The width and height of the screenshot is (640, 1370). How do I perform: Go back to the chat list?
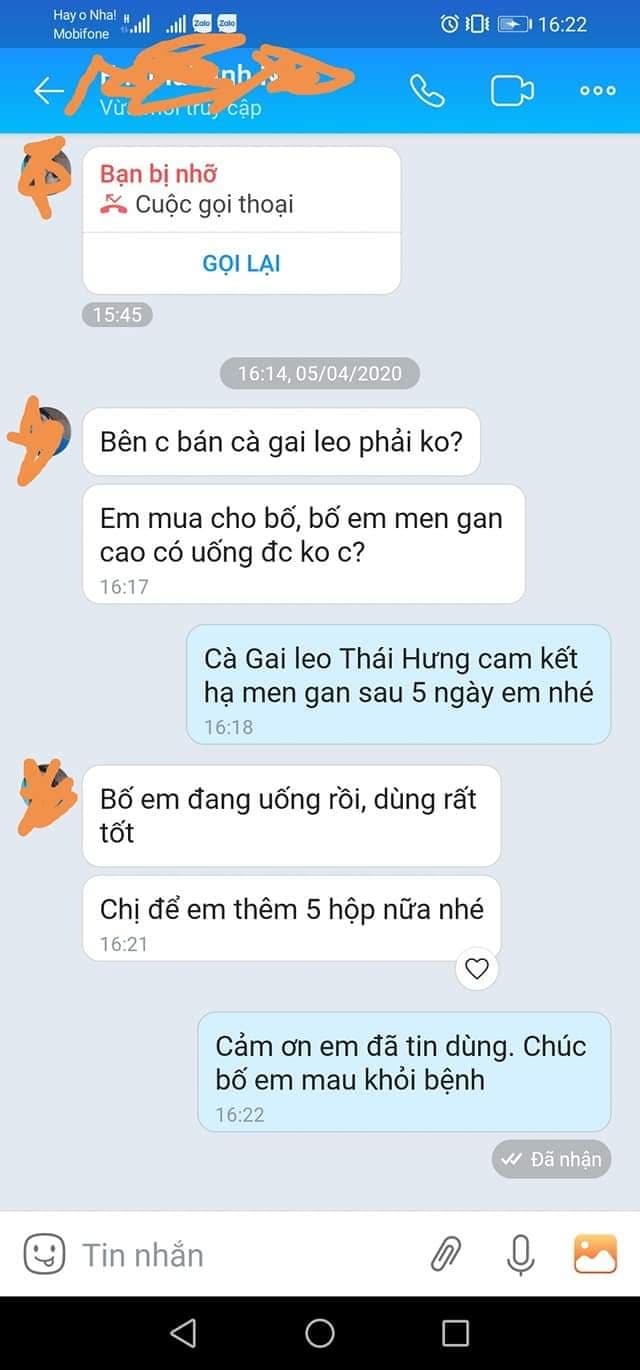[47, 91]
